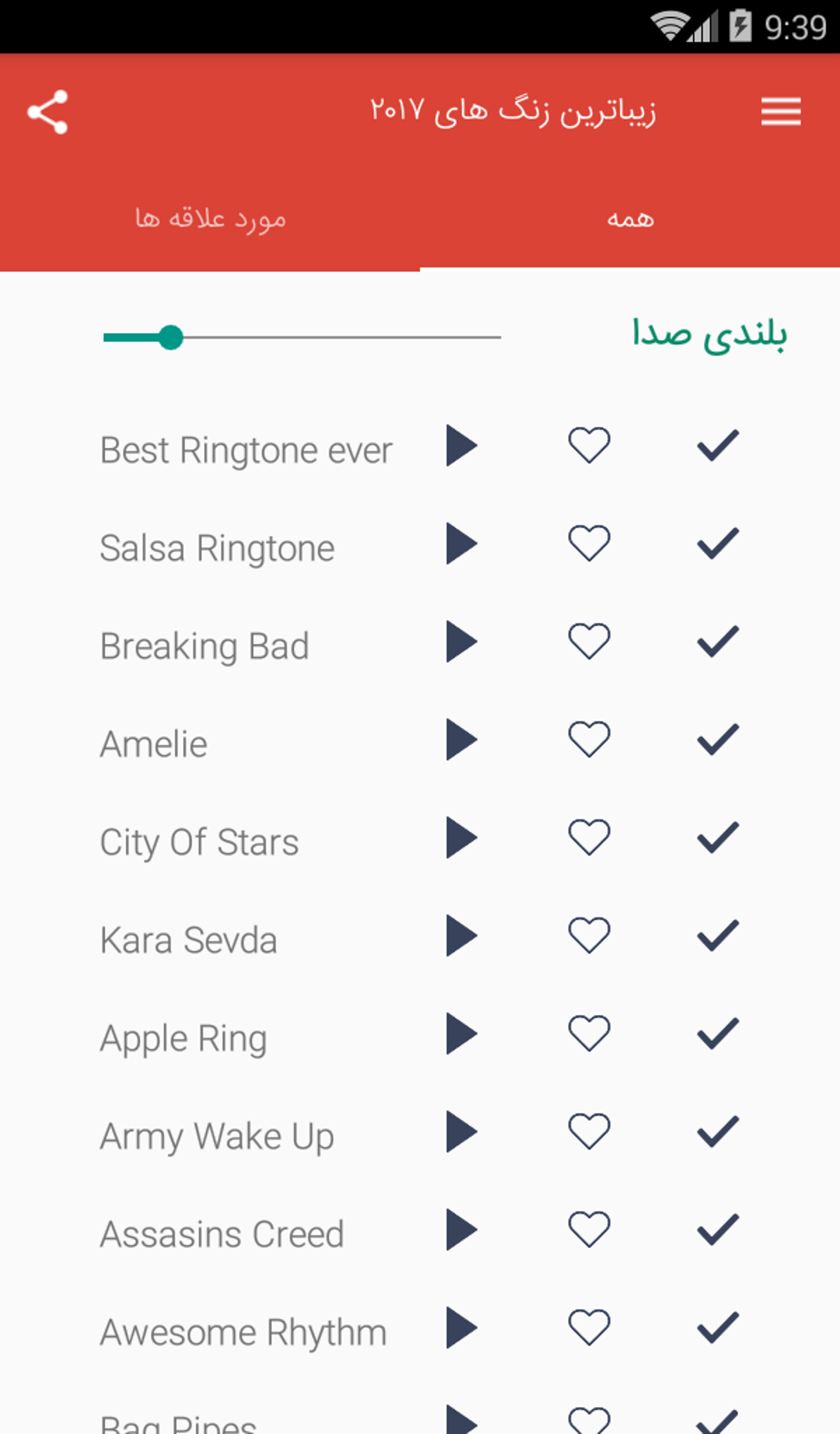The width and height of the screenshot is (840, 1434).
Task: Set Breaking Bad with its checkmark
Action: pyautogui.click(x=717, y=642)
